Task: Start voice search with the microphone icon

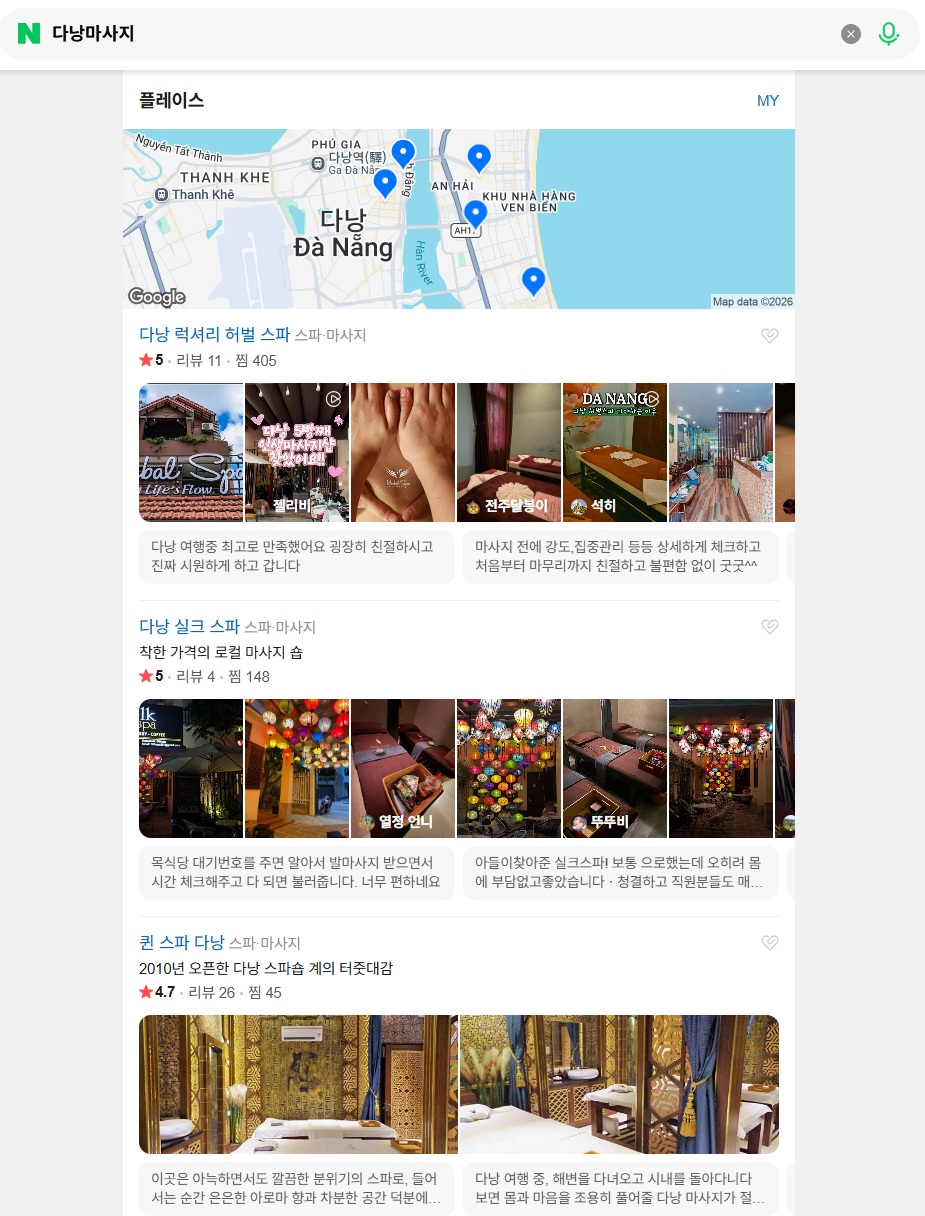Action: click(x=888, y=34)
